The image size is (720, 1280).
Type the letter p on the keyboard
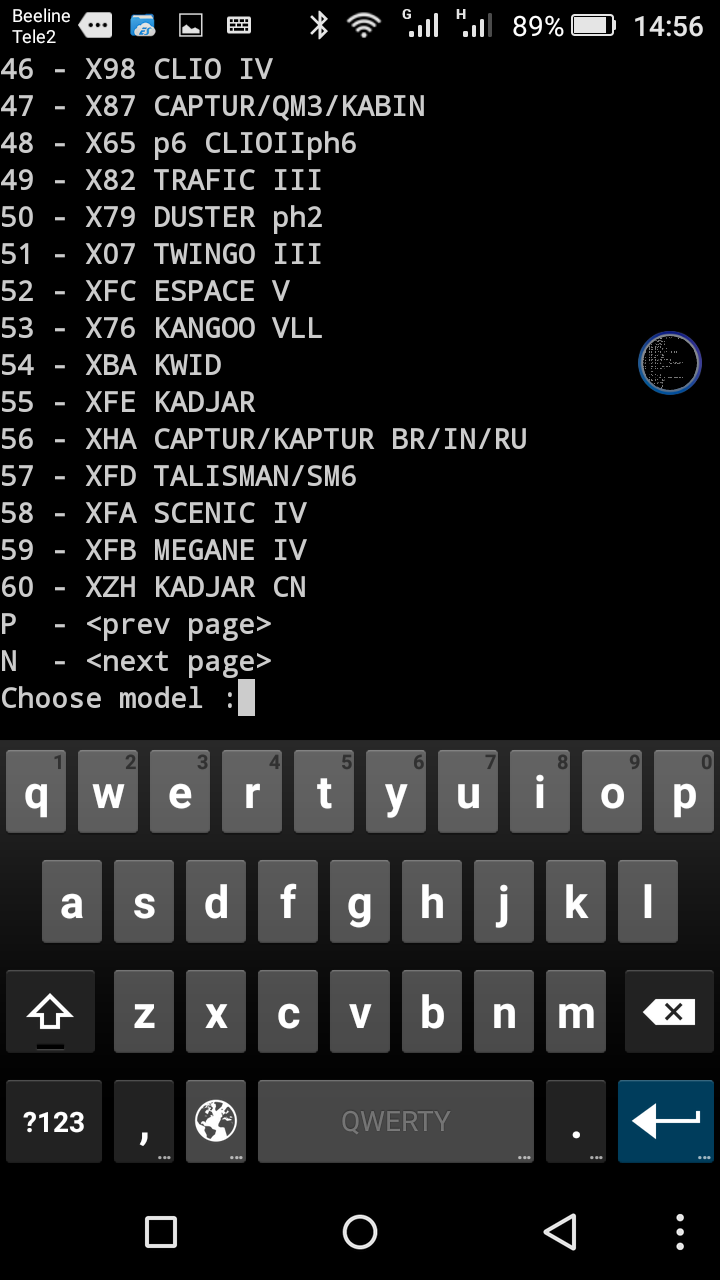[x=684, y=792]
